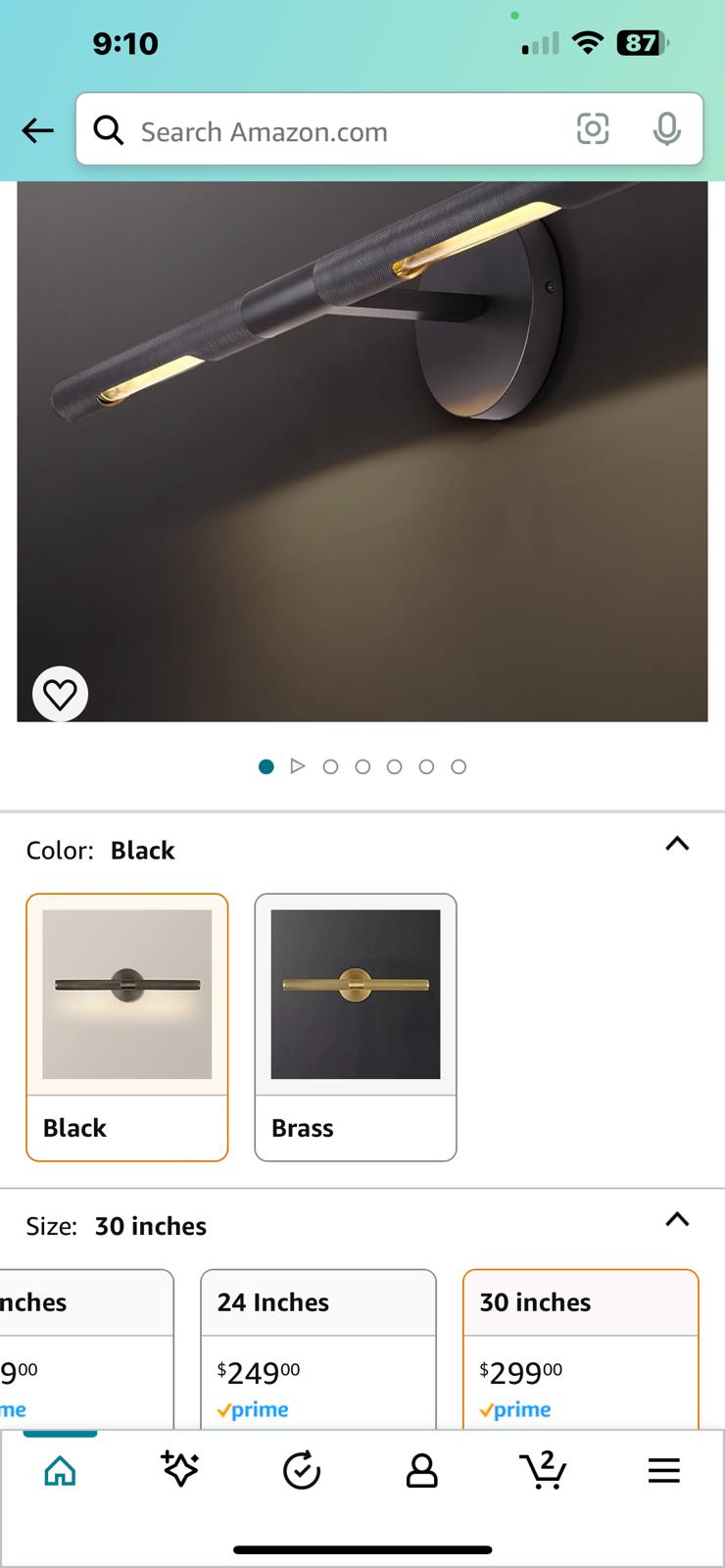Go back with the arrow button
This screenshot has width=725, height=1568.
click(x=37, y=129)
